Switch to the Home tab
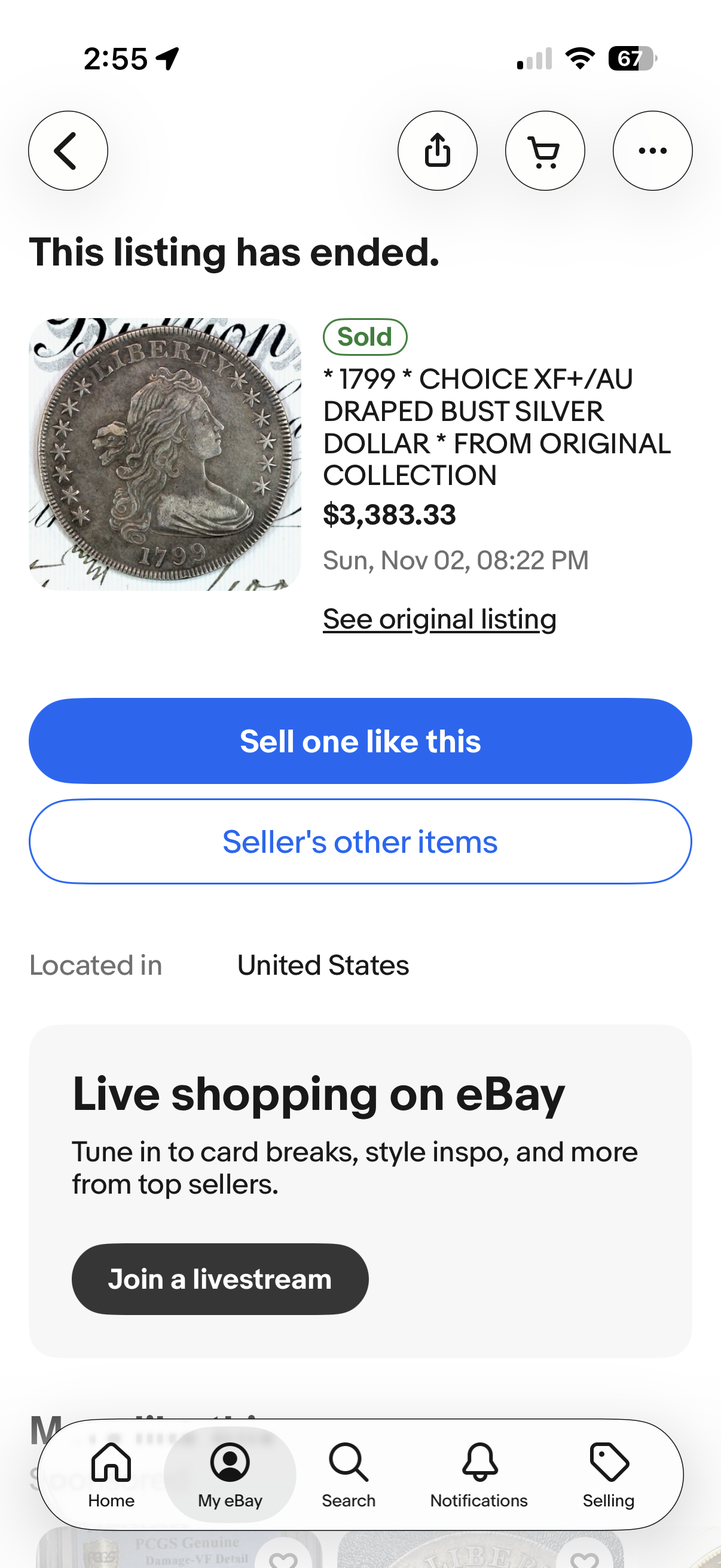The width and height of the screenshot is (721, 1568). 111,1474
